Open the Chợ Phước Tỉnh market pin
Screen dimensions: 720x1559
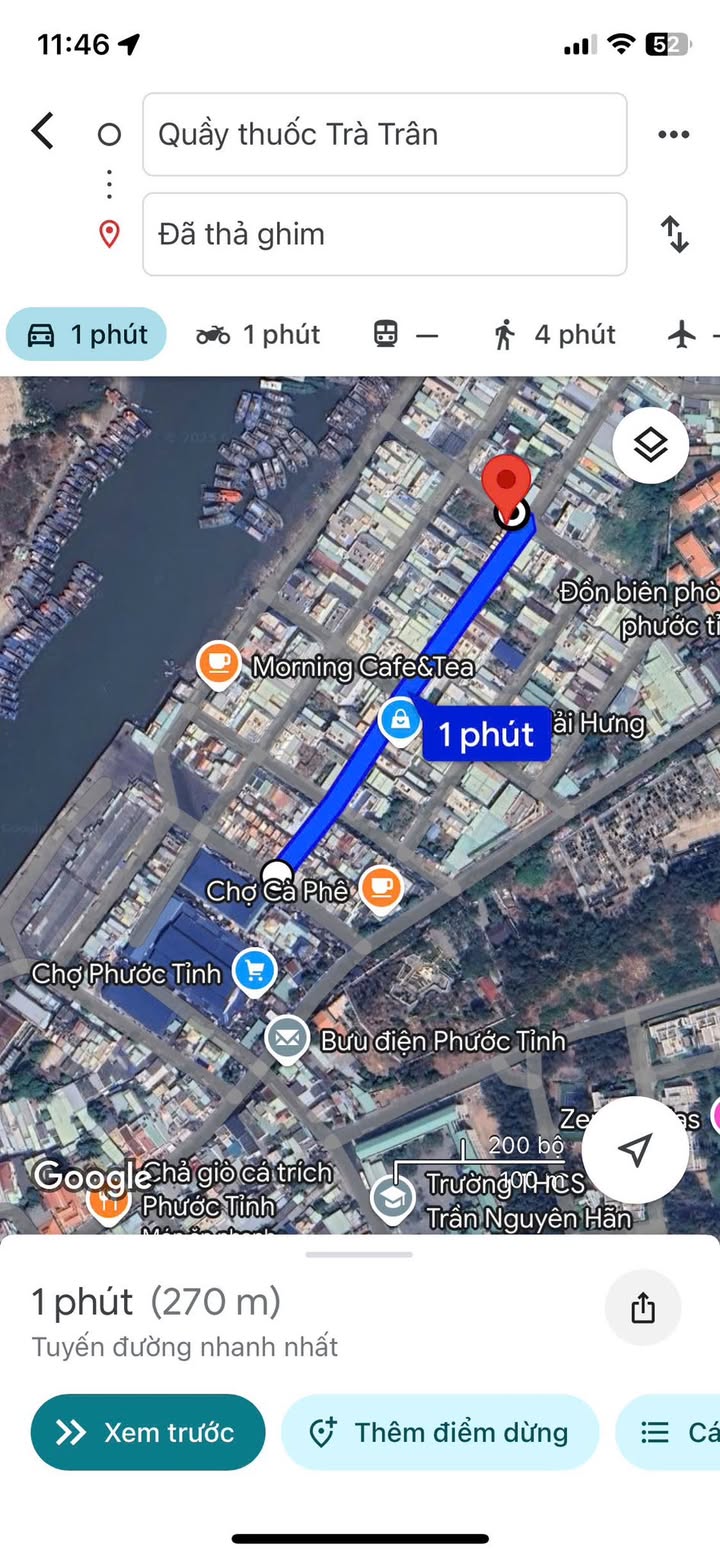(x=254, y=970)
